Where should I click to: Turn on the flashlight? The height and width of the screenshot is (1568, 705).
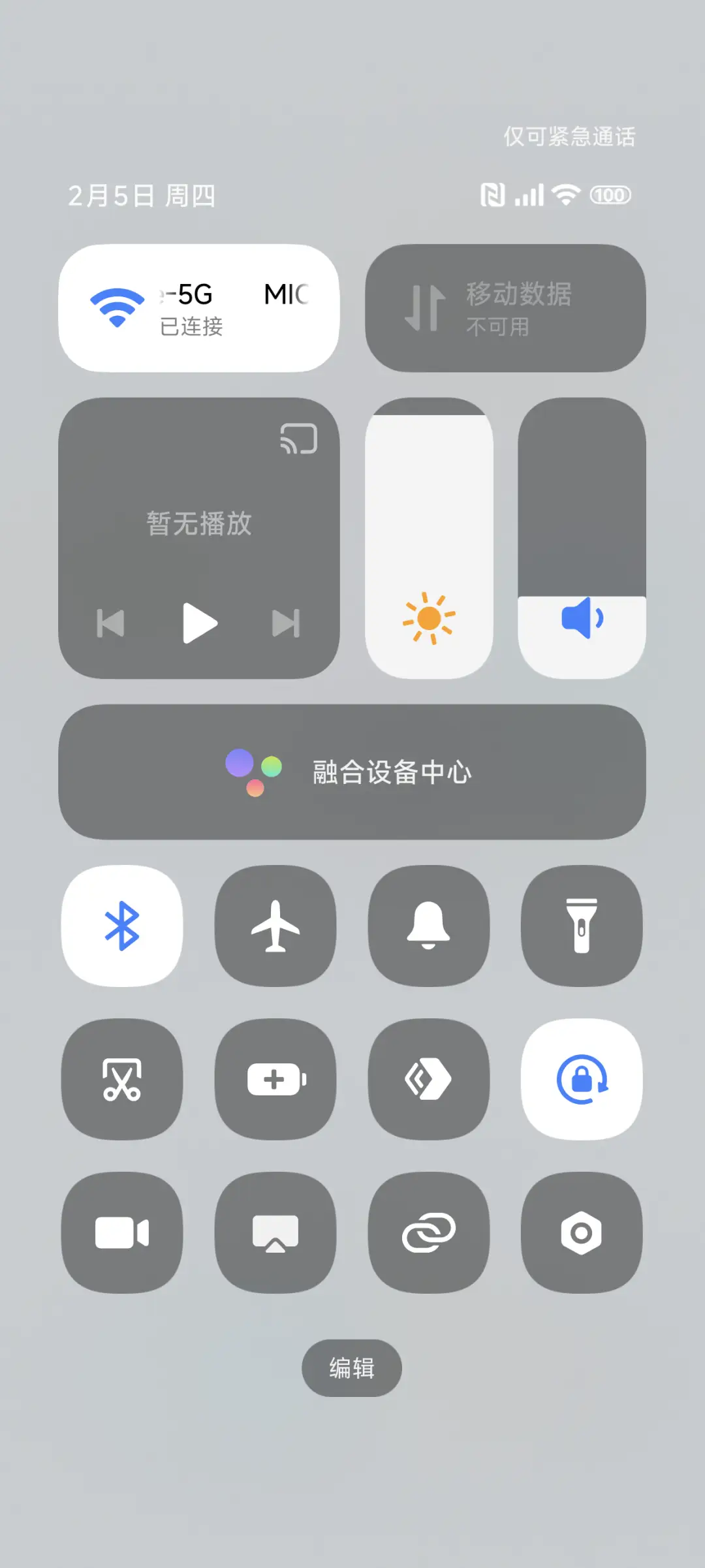[581, 924]
